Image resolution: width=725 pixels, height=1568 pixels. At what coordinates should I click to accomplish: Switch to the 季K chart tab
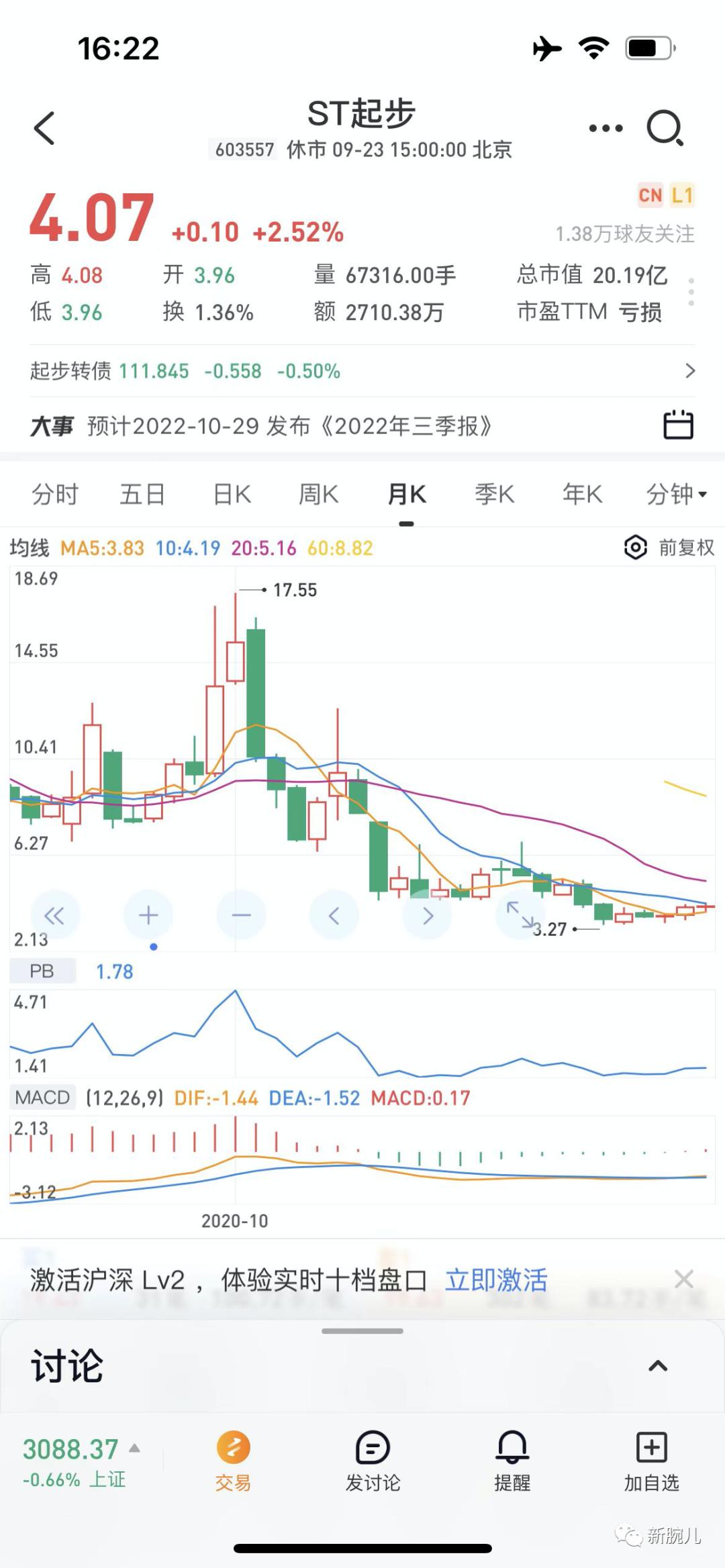click(x=495, y=494)
